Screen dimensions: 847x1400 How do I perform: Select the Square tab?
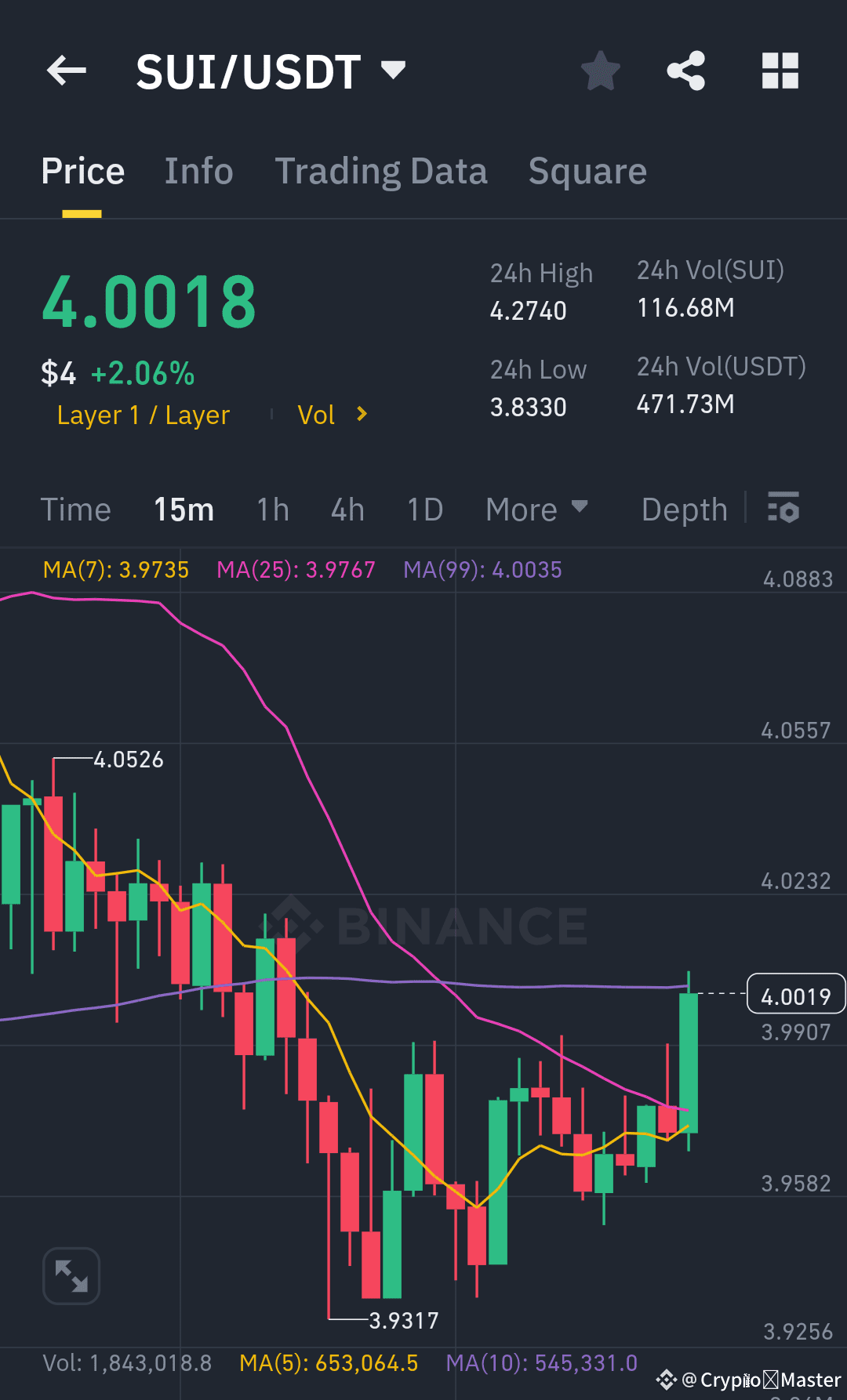[587, 171]
